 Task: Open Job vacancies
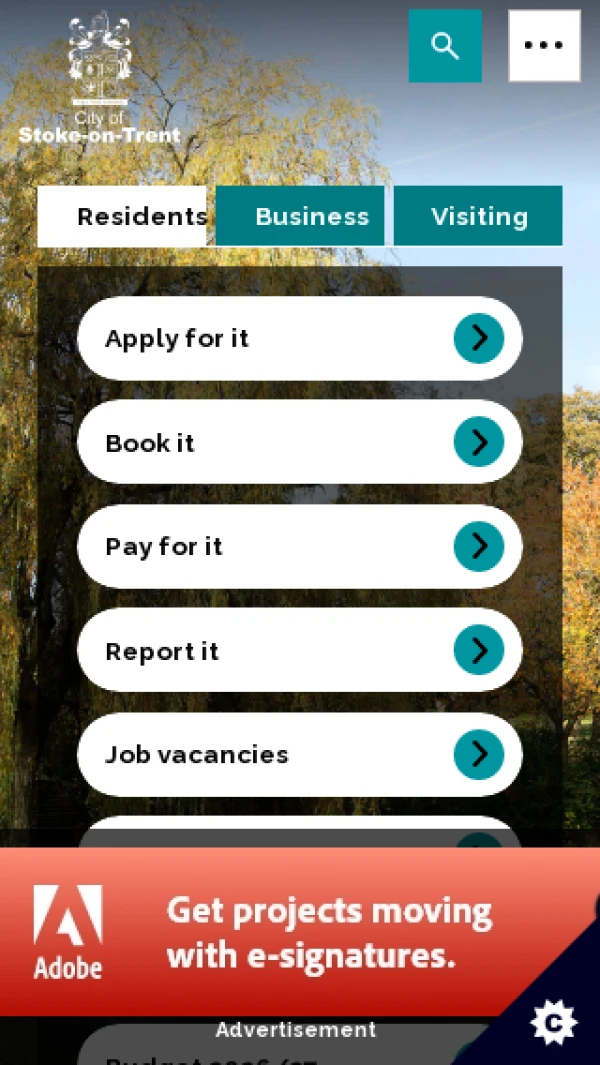coord(299,754)
